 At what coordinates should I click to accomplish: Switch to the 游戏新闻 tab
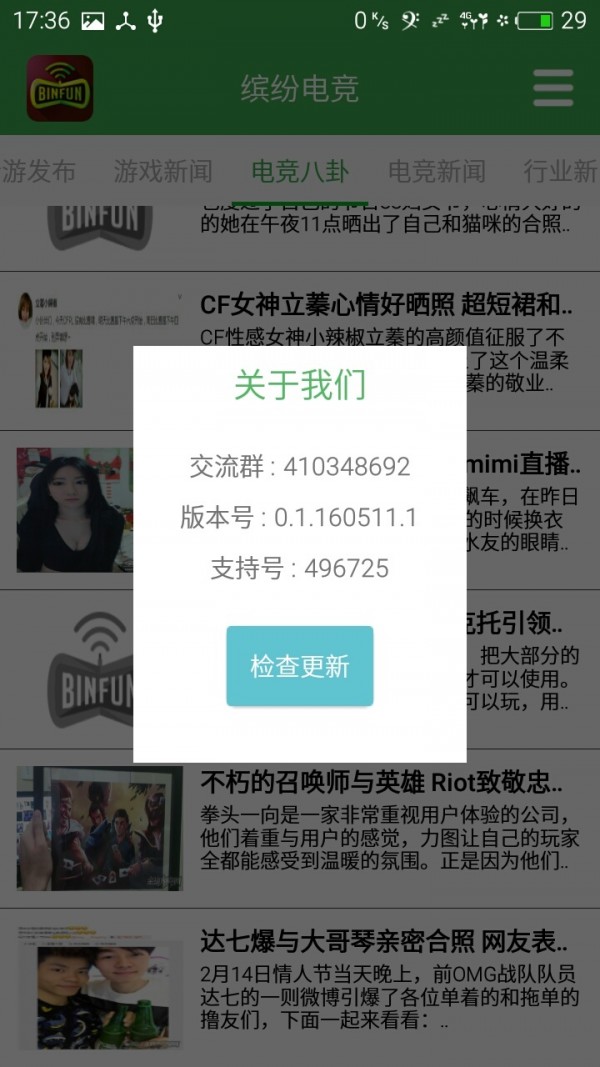point(162,171)
